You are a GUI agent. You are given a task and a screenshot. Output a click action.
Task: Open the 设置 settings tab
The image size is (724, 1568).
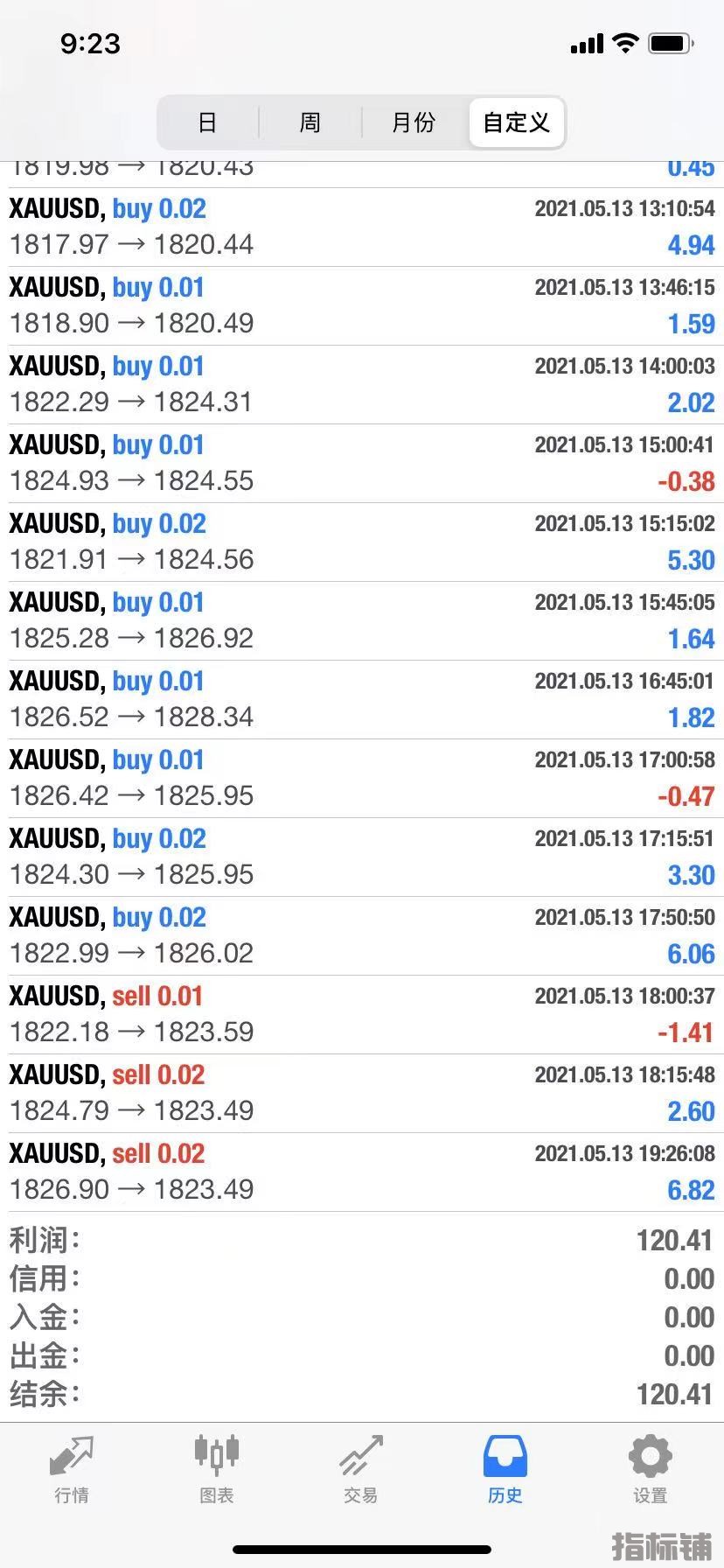coord(650,1470)
